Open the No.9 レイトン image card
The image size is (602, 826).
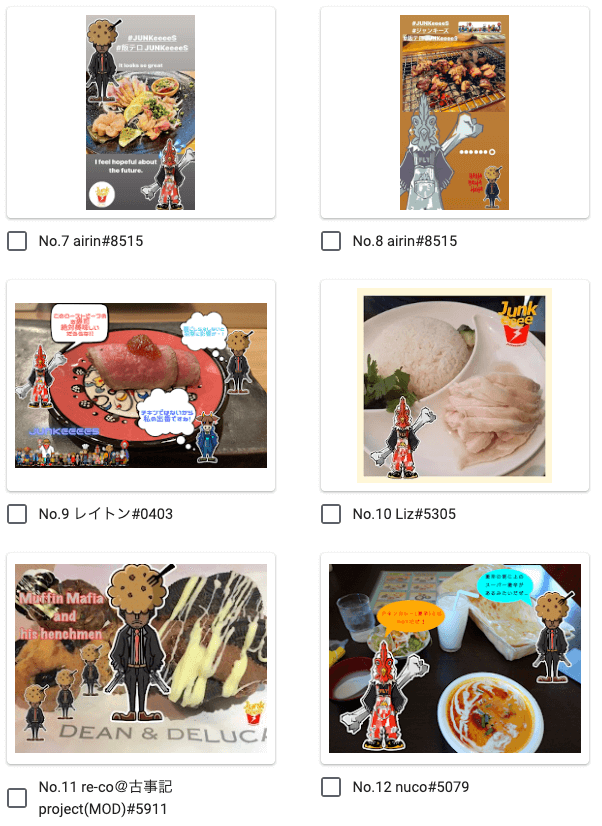point(140,385)
